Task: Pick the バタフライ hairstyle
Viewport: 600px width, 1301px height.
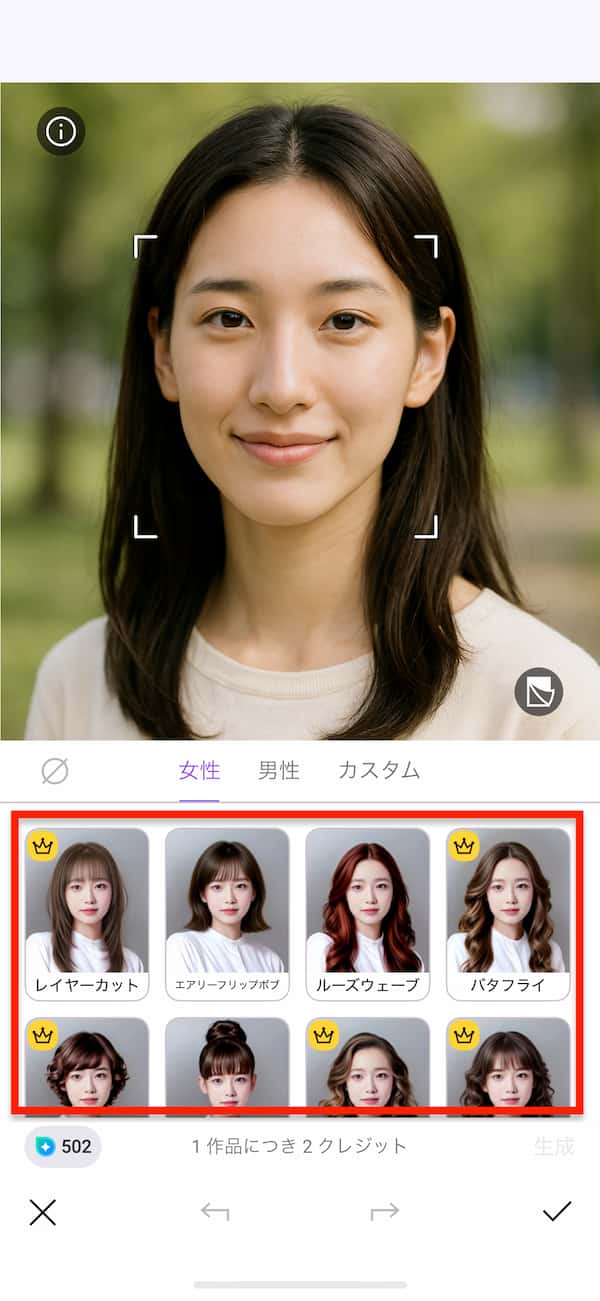Action: pyautogui.click(x=508, y=913)
